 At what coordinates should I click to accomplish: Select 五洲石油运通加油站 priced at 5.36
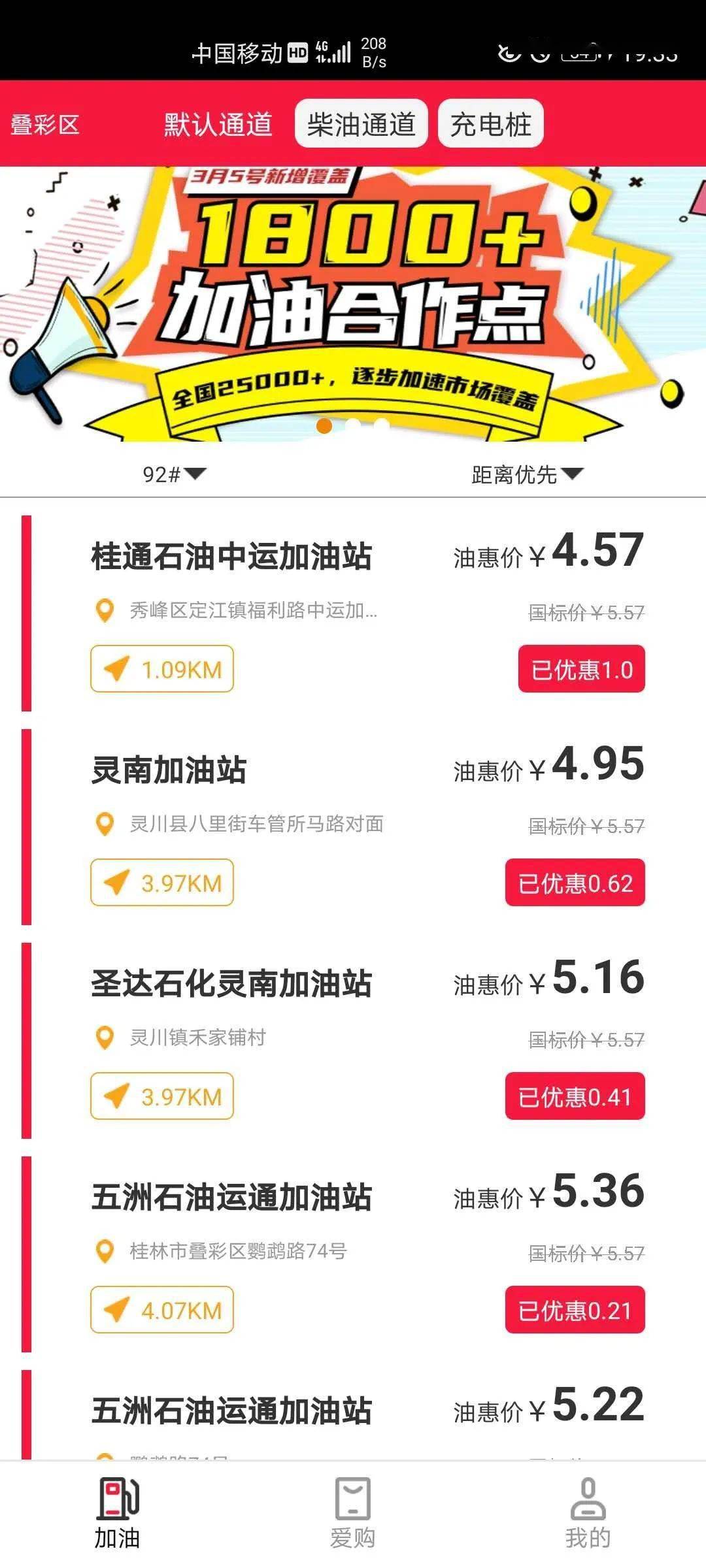pos(231,1198)
